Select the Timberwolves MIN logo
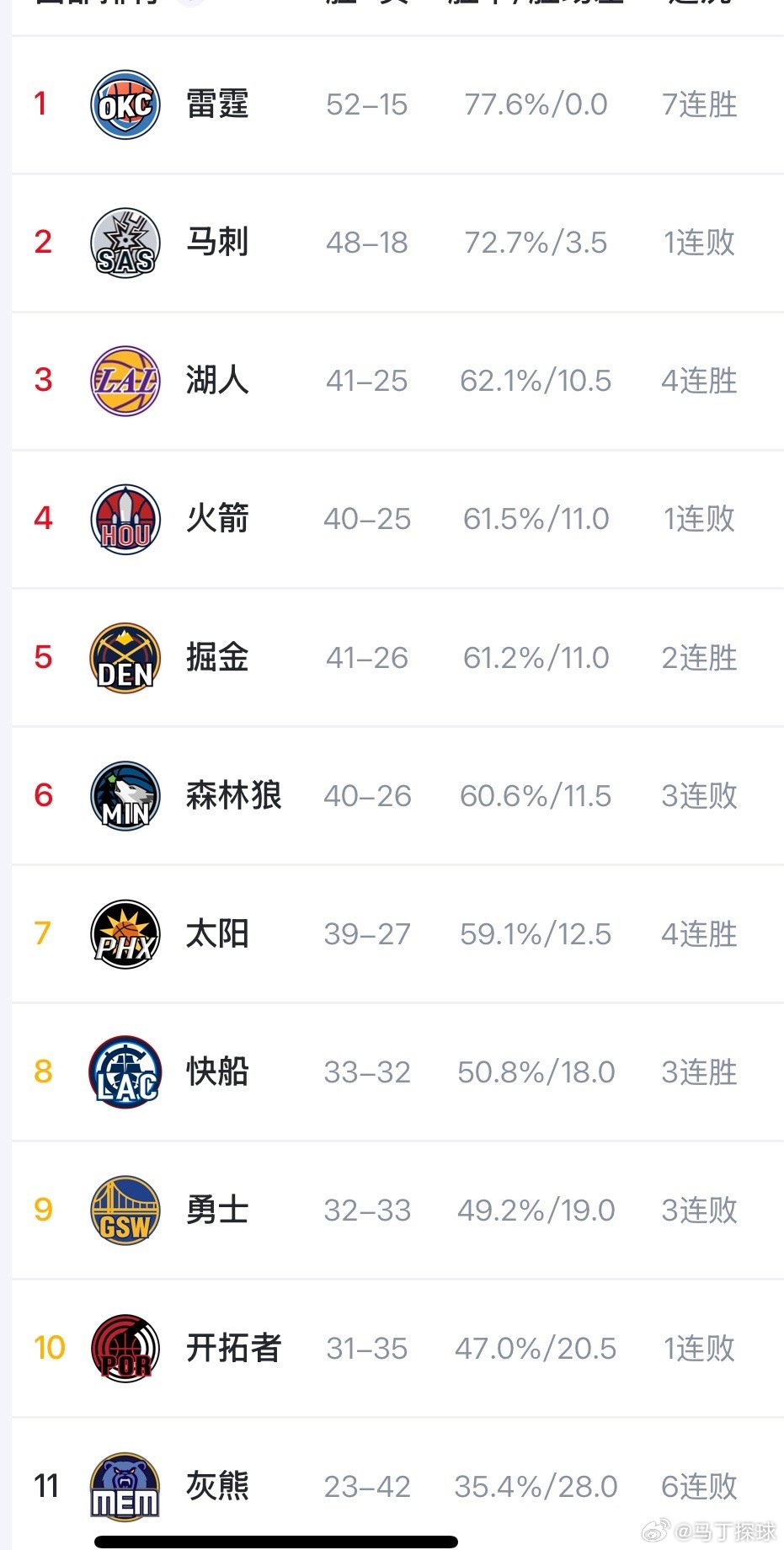This screenshot has width=784, height=1550. [x=125, y=796]
